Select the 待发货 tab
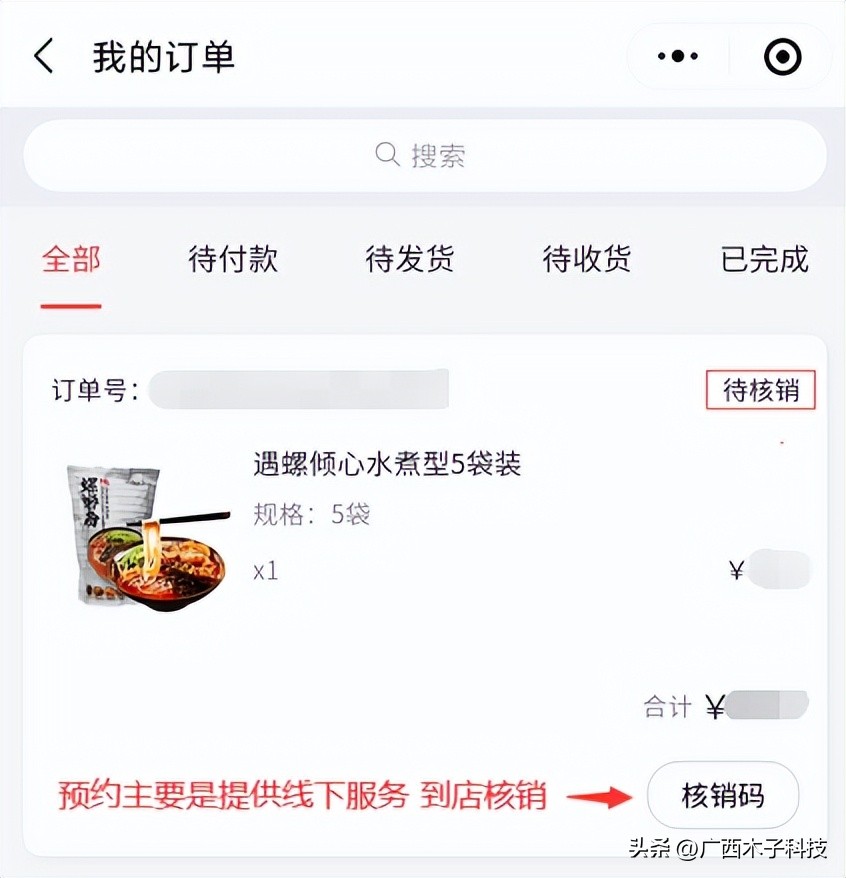Screen dimensions: 846x878 pos(409,258)
